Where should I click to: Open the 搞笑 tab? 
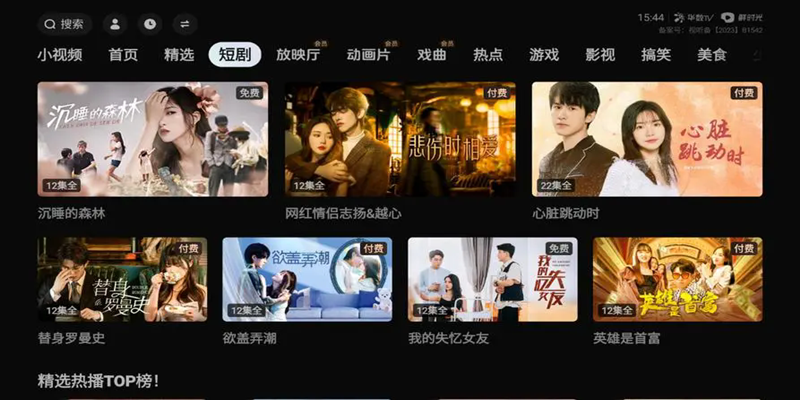pos(656,55)
